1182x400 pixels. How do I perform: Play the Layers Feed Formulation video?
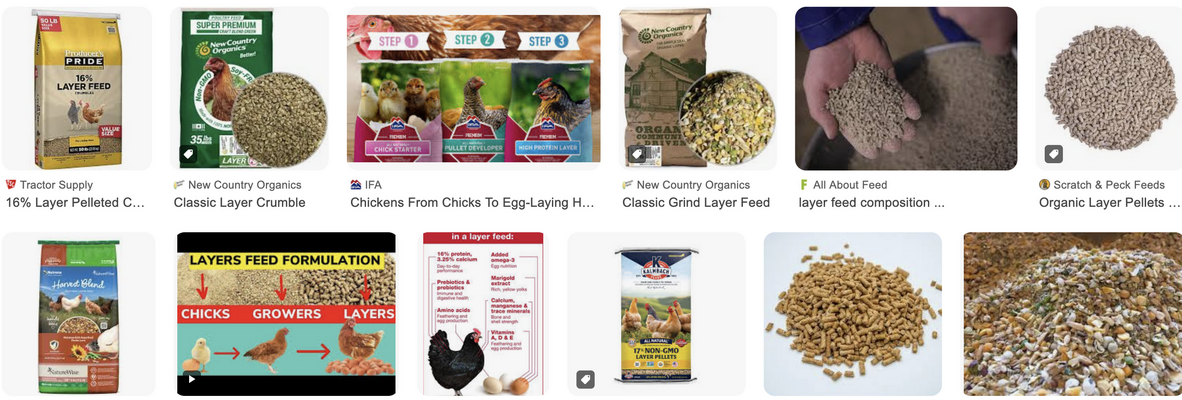coord(286,314)
